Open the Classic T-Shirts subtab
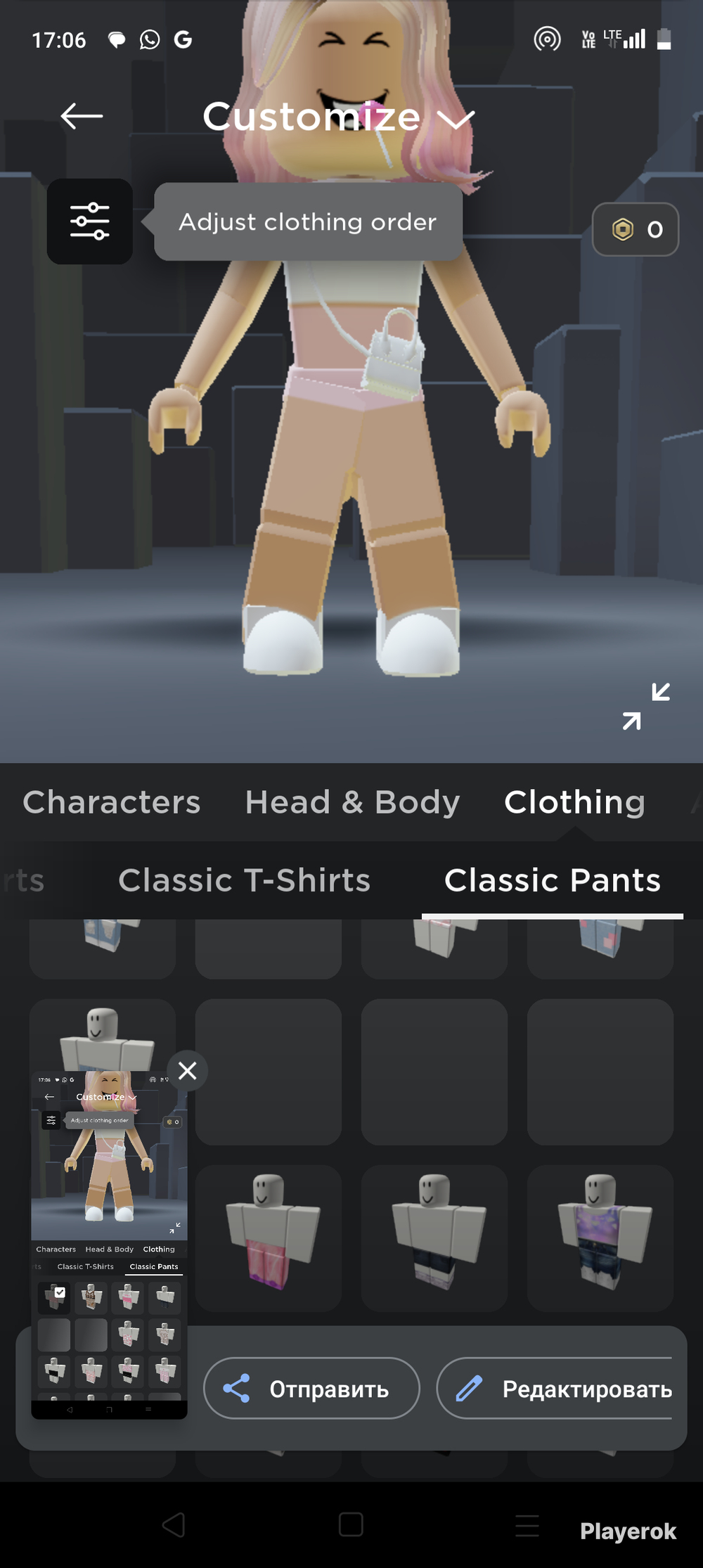The height and width of the screenshot is (1568, 703). click(244, 880)
